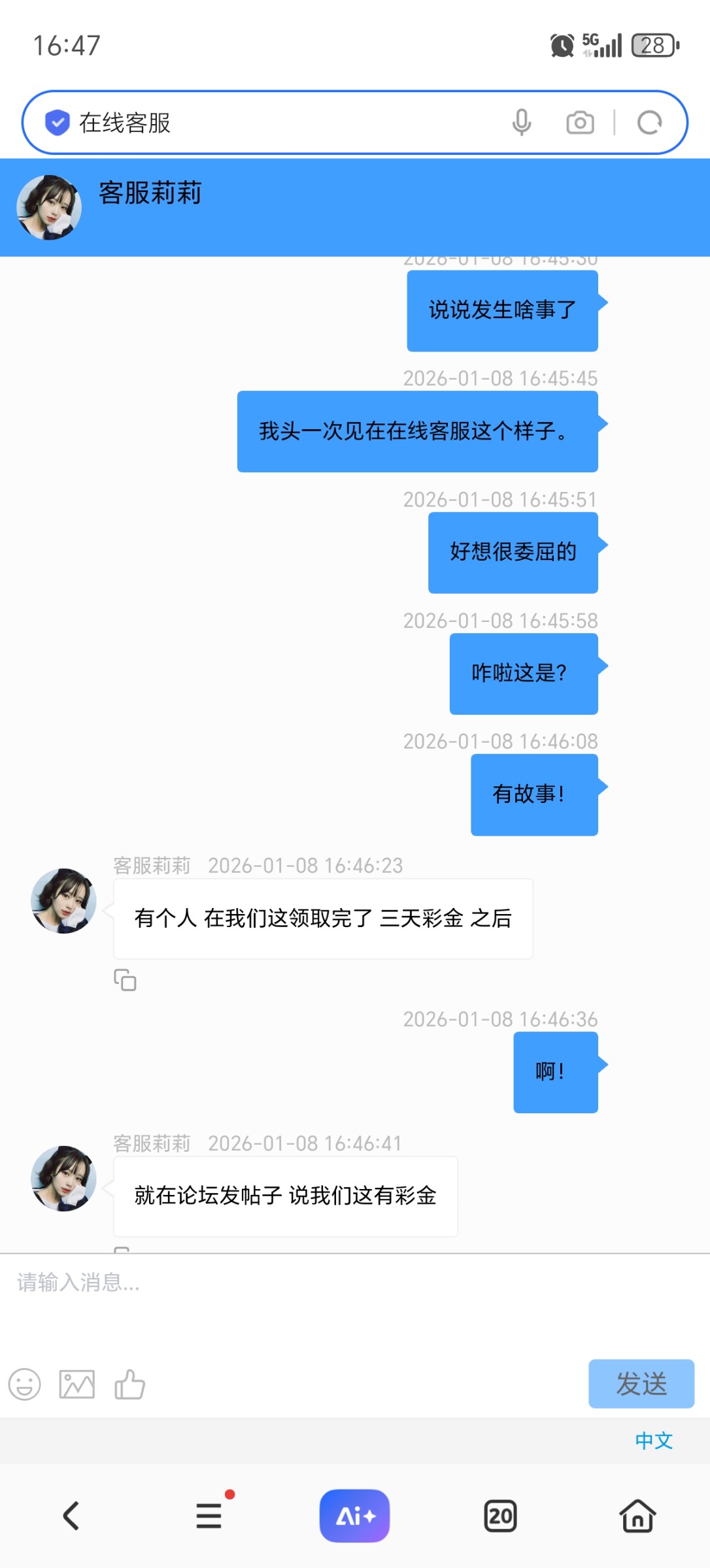Start a voice search with the microphone
Screen dimensions: 710x1568
click(x=521, y=122)
